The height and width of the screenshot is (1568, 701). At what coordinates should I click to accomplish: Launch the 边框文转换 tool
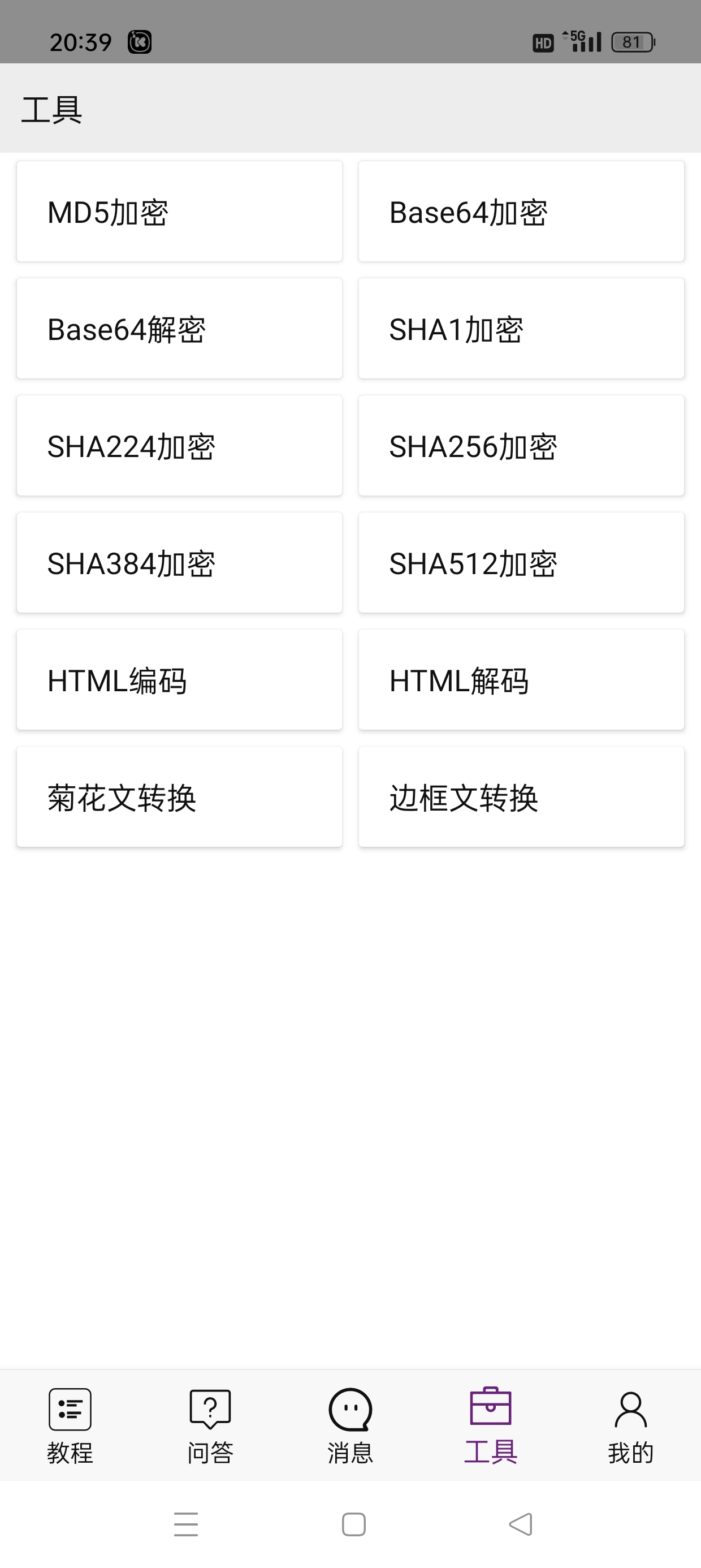pos(521,797)
